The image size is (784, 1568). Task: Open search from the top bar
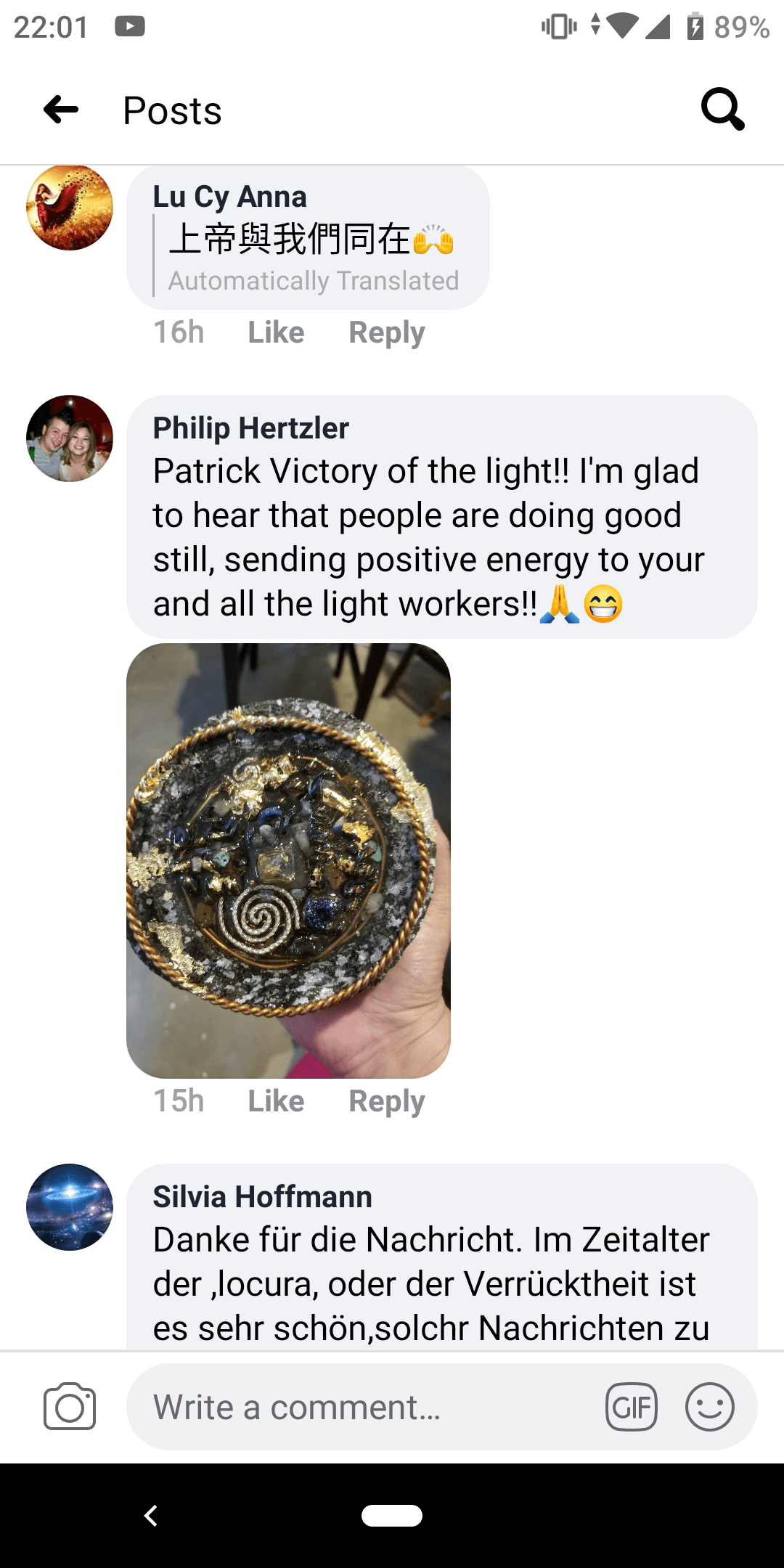coord(722,110)
